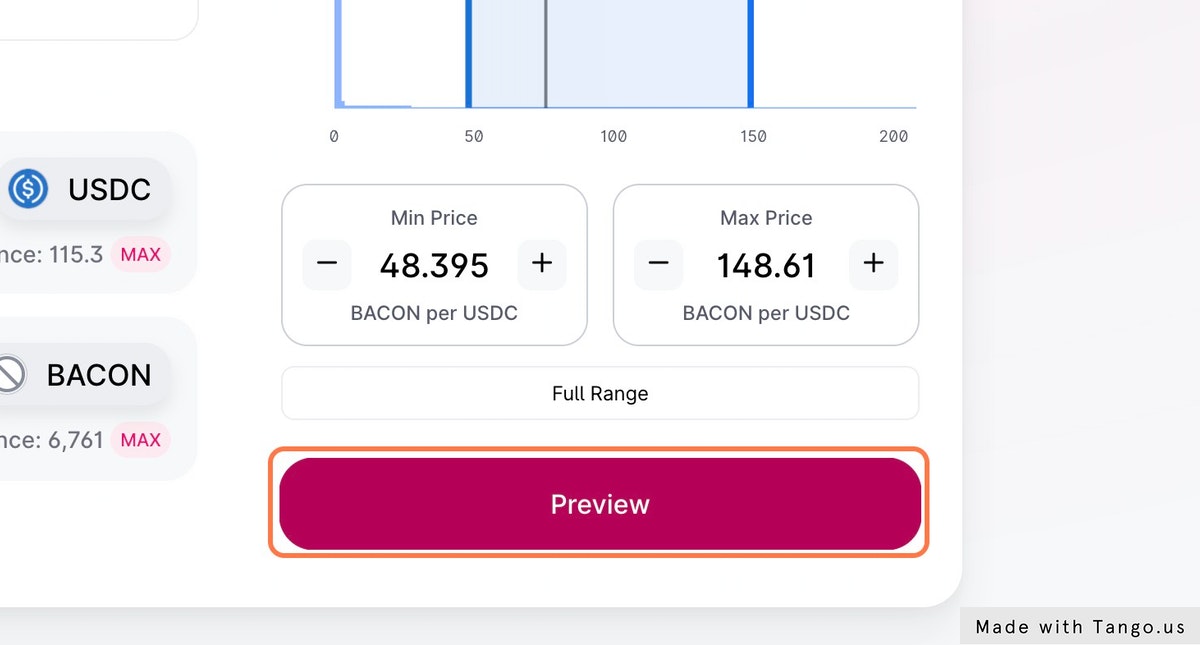This screenshot has width=1200, height=645.
Task: Decrease the Min Price value
Action: (327, 265)
